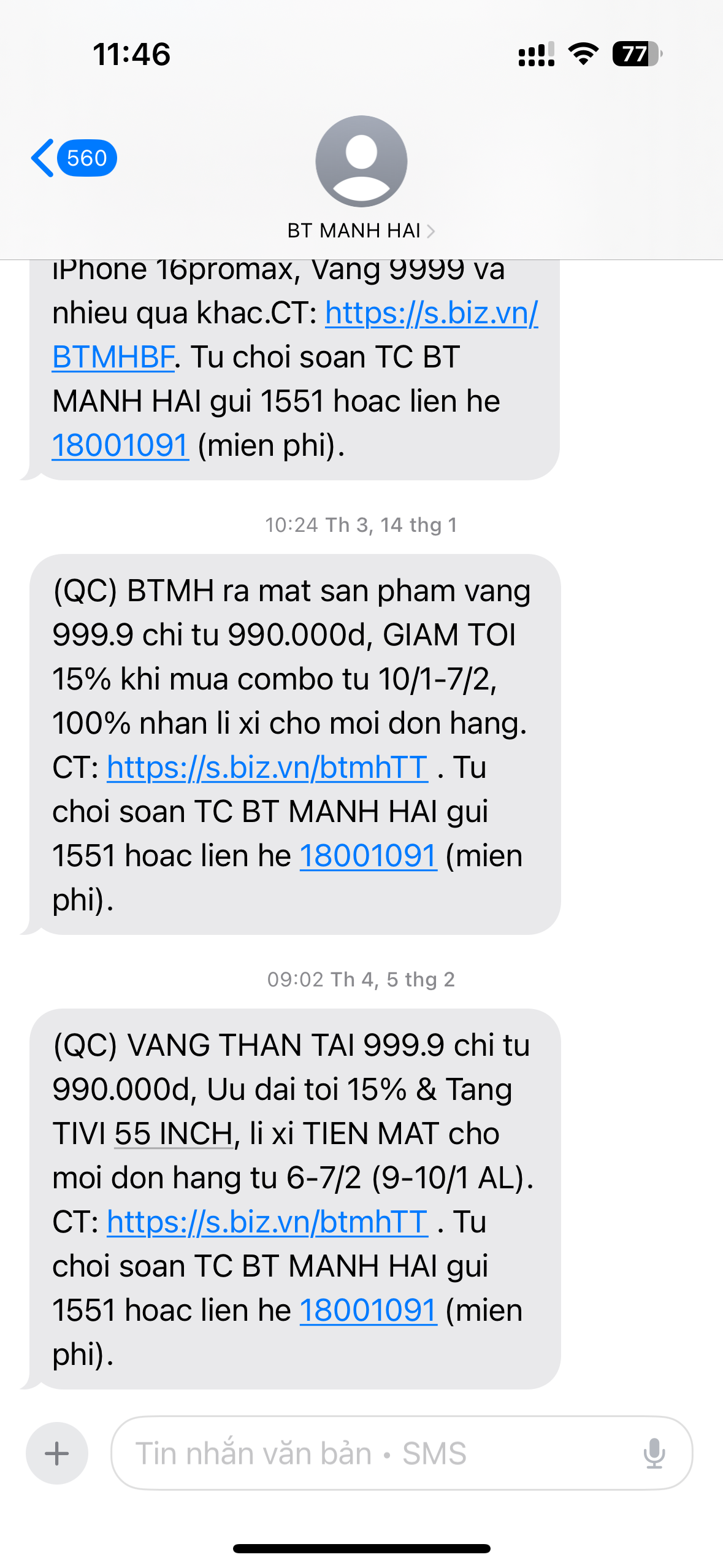Open the plus attachments menu

click(x=57, y=1453)
